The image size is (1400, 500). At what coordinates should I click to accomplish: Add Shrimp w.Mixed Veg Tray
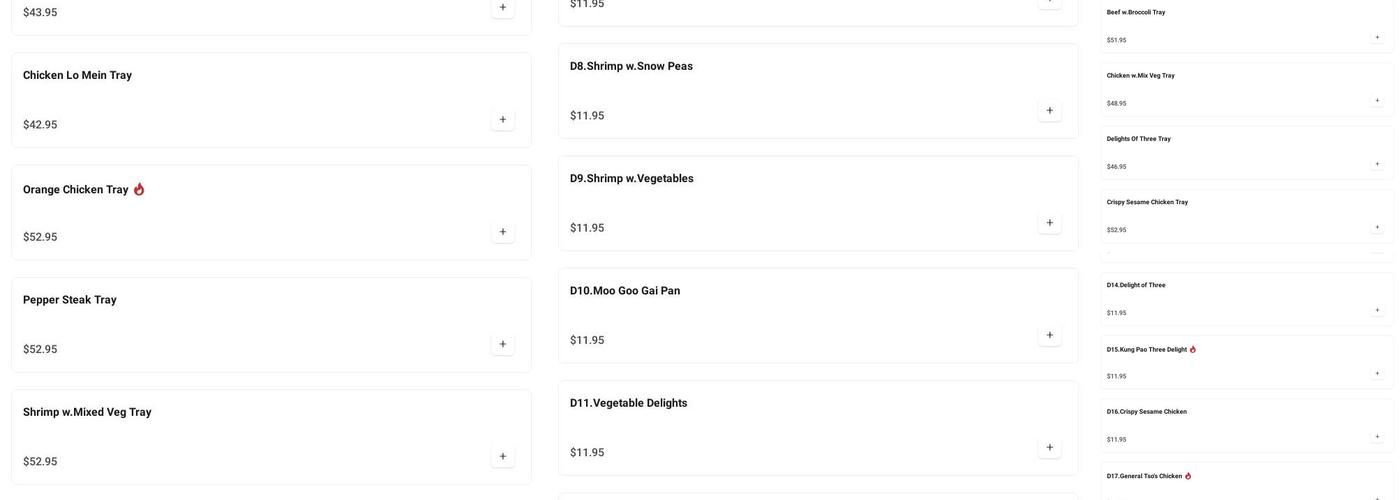point(503,457)
